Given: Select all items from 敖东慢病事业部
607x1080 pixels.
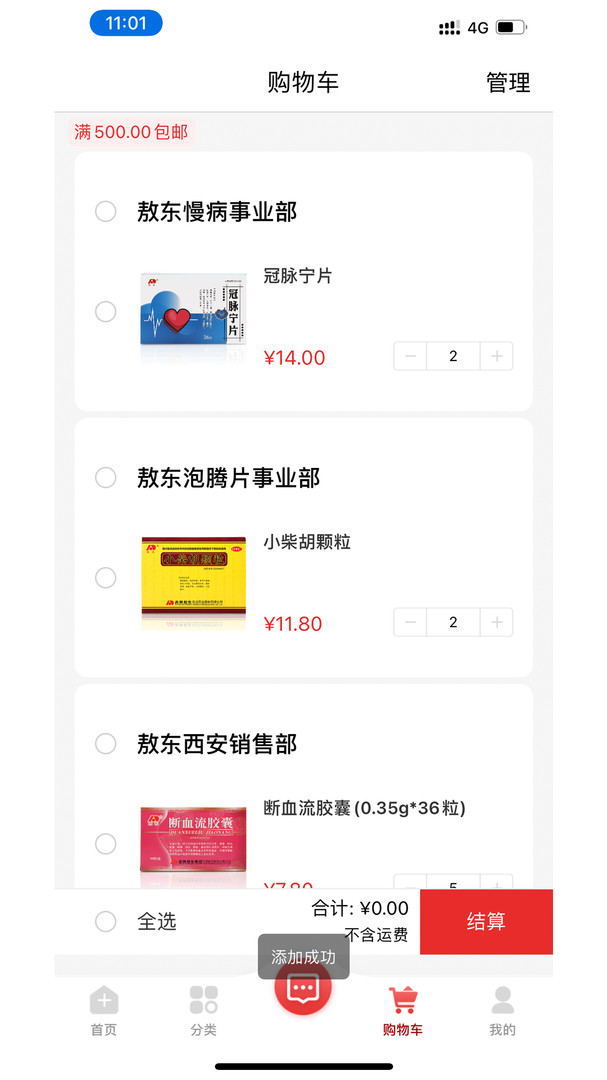Looking at the screenshot, I should pyautogui.click(x=105, y=211).
